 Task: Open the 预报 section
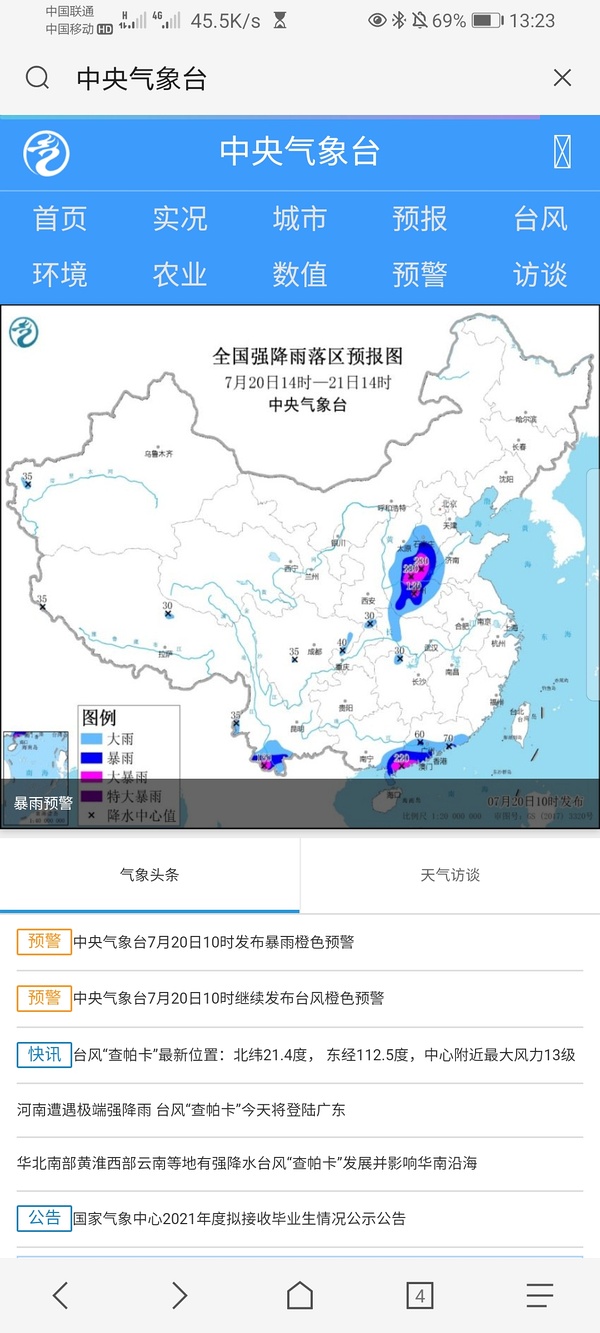(420, 219)
